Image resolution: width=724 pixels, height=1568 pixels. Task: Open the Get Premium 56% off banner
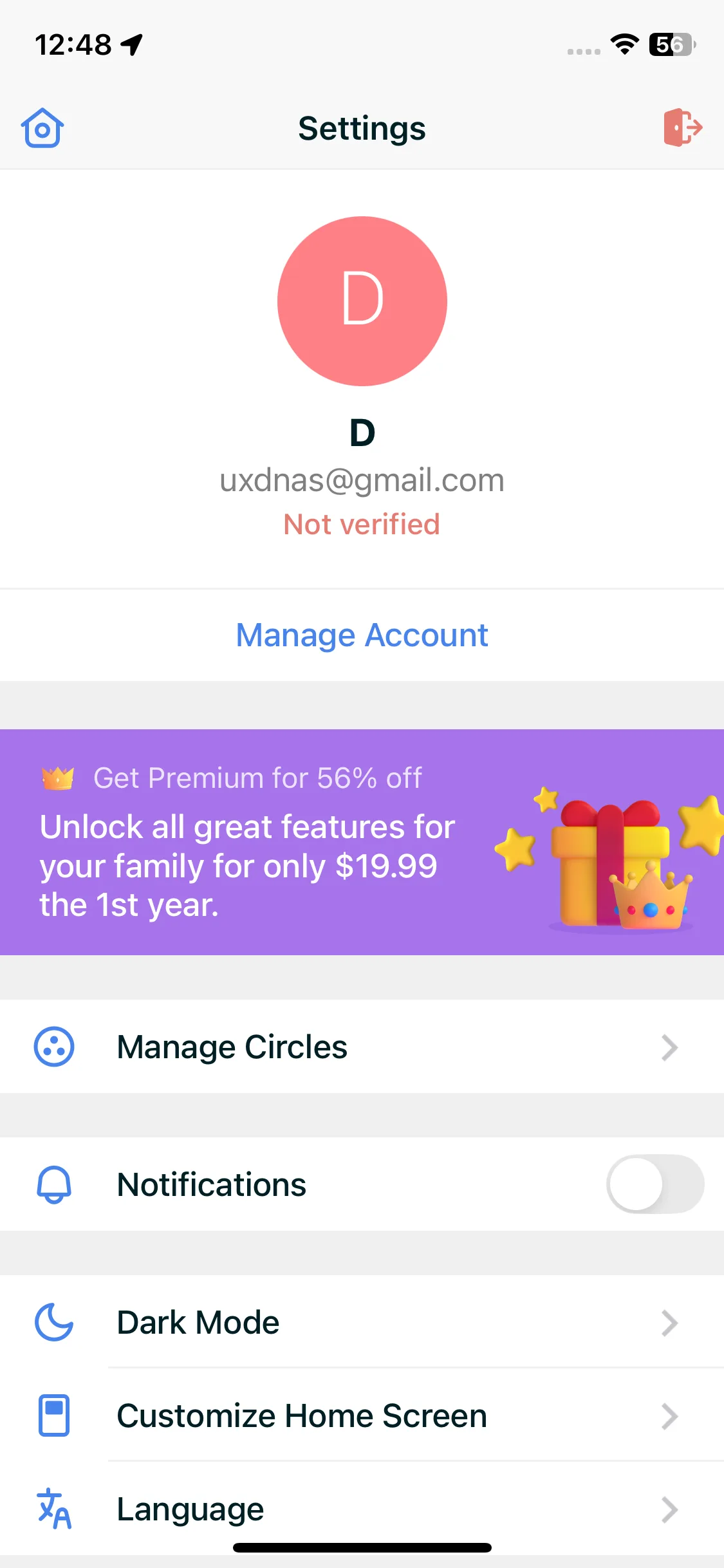(x=362, y=842)
